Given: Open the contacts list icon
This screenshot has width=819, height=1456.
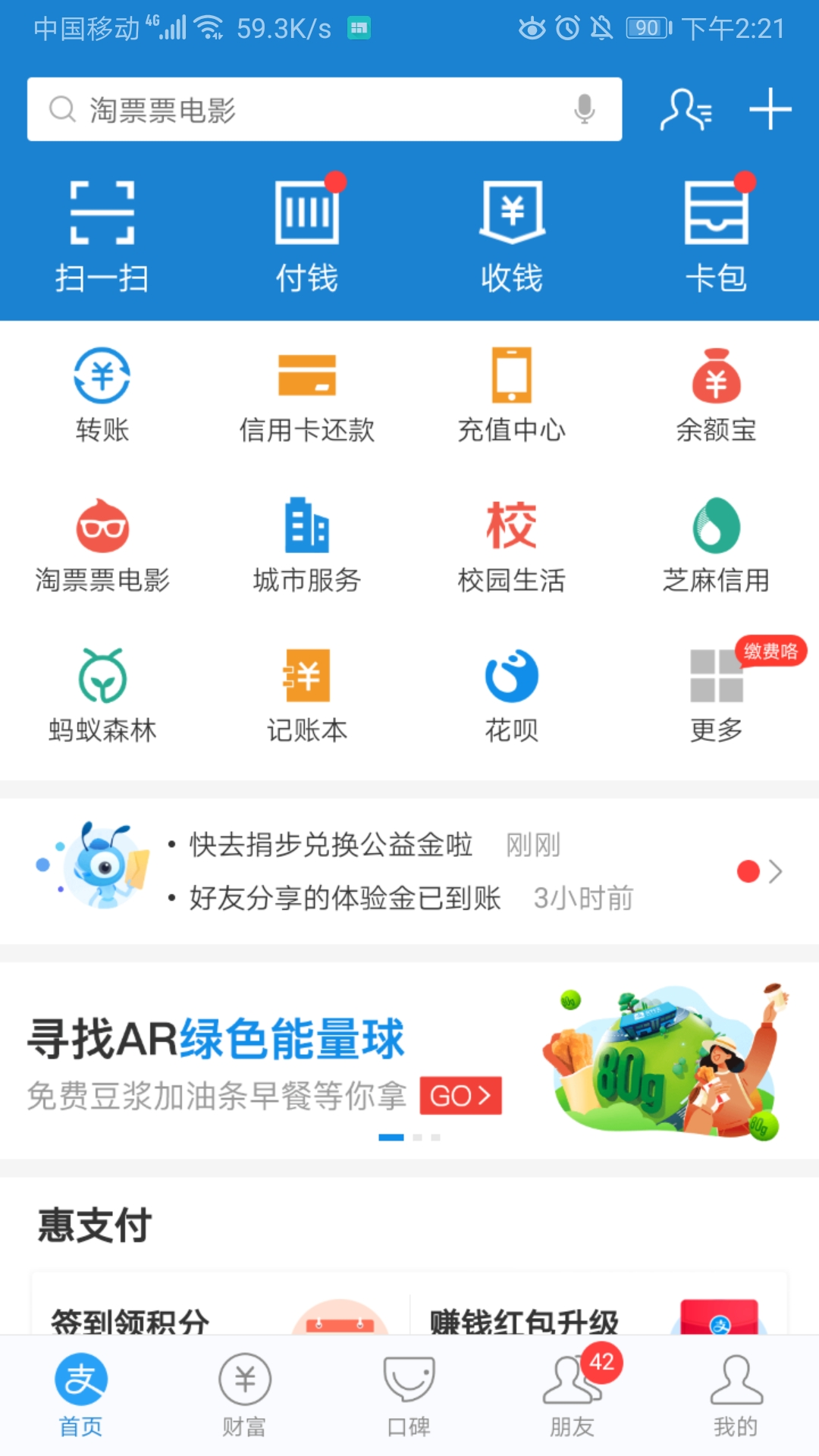Looking at the screenshot, I should pos(686,110).
